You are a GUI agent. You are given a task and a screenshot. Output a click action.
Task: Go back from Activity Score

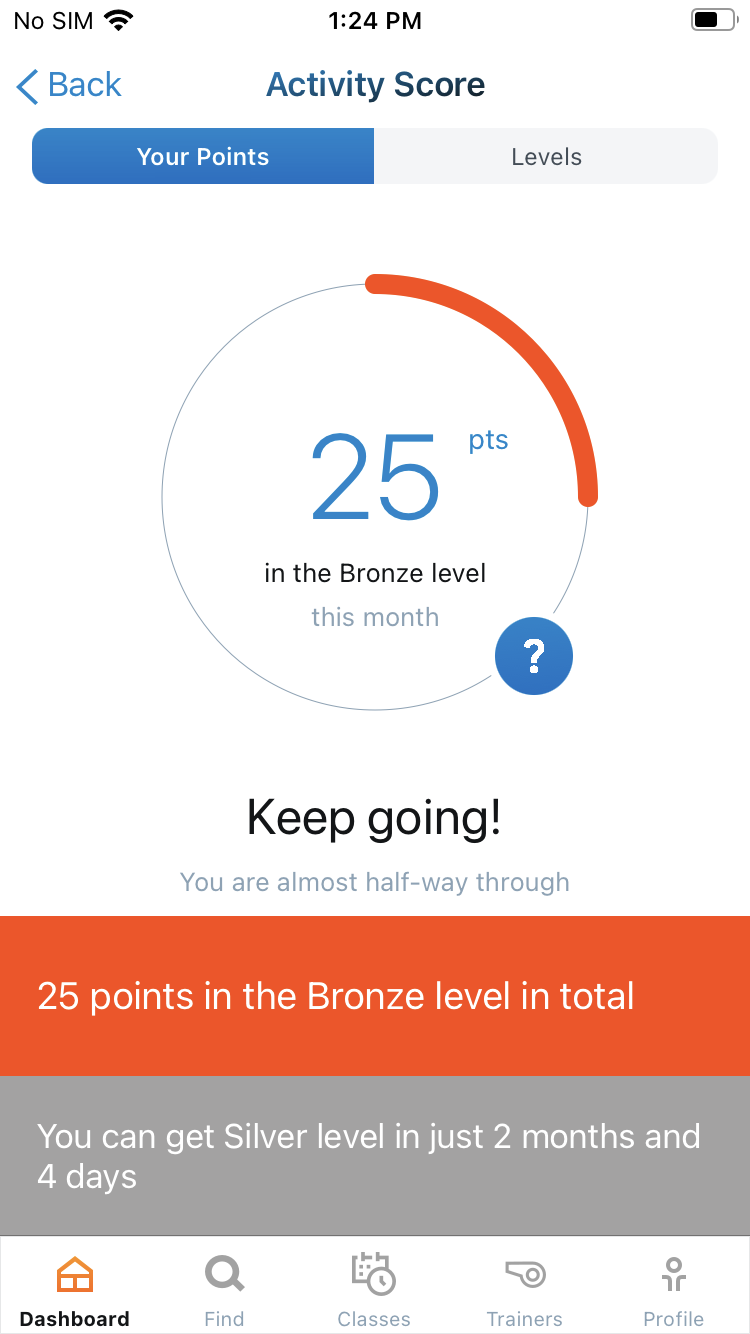(69, 86)
